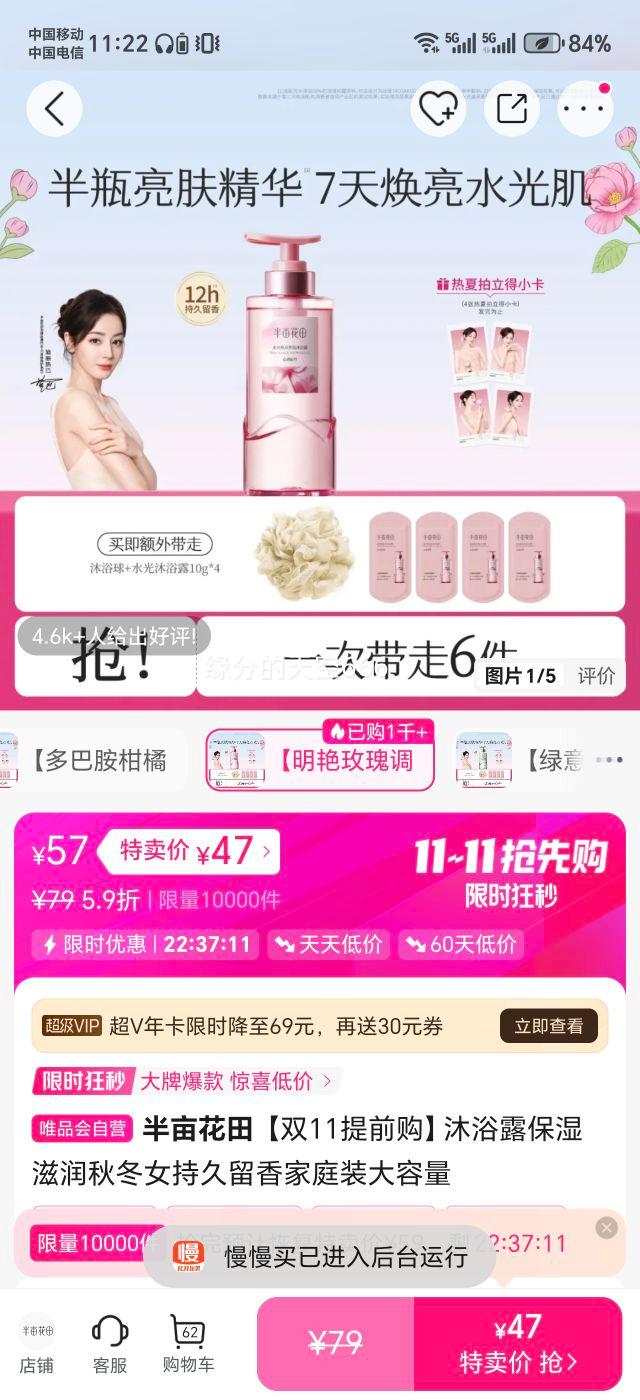Image resolution: width=640 pixels, height=1400 pixels.
Task: Open the 店铺 store page
Action: 37,1344
